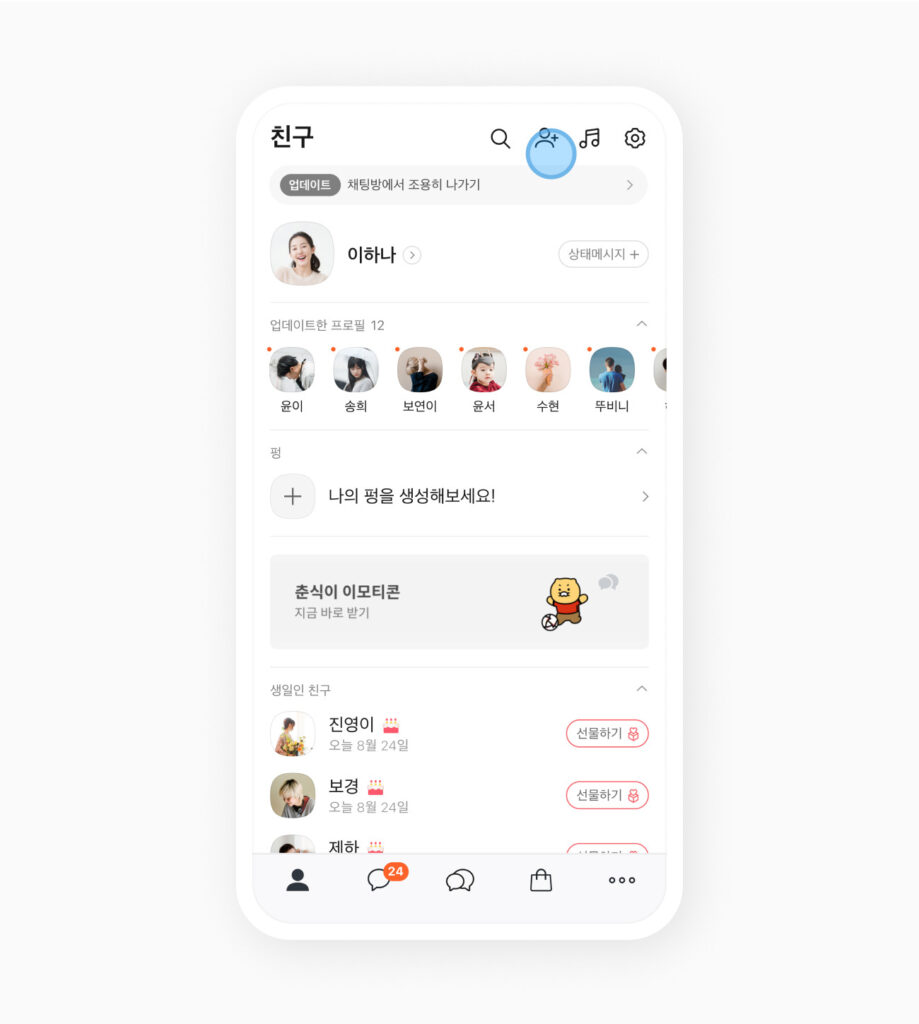This screenshot has height=1024, width=919.
Task: View 윤서's updated profile
Action: click(484, 371)
